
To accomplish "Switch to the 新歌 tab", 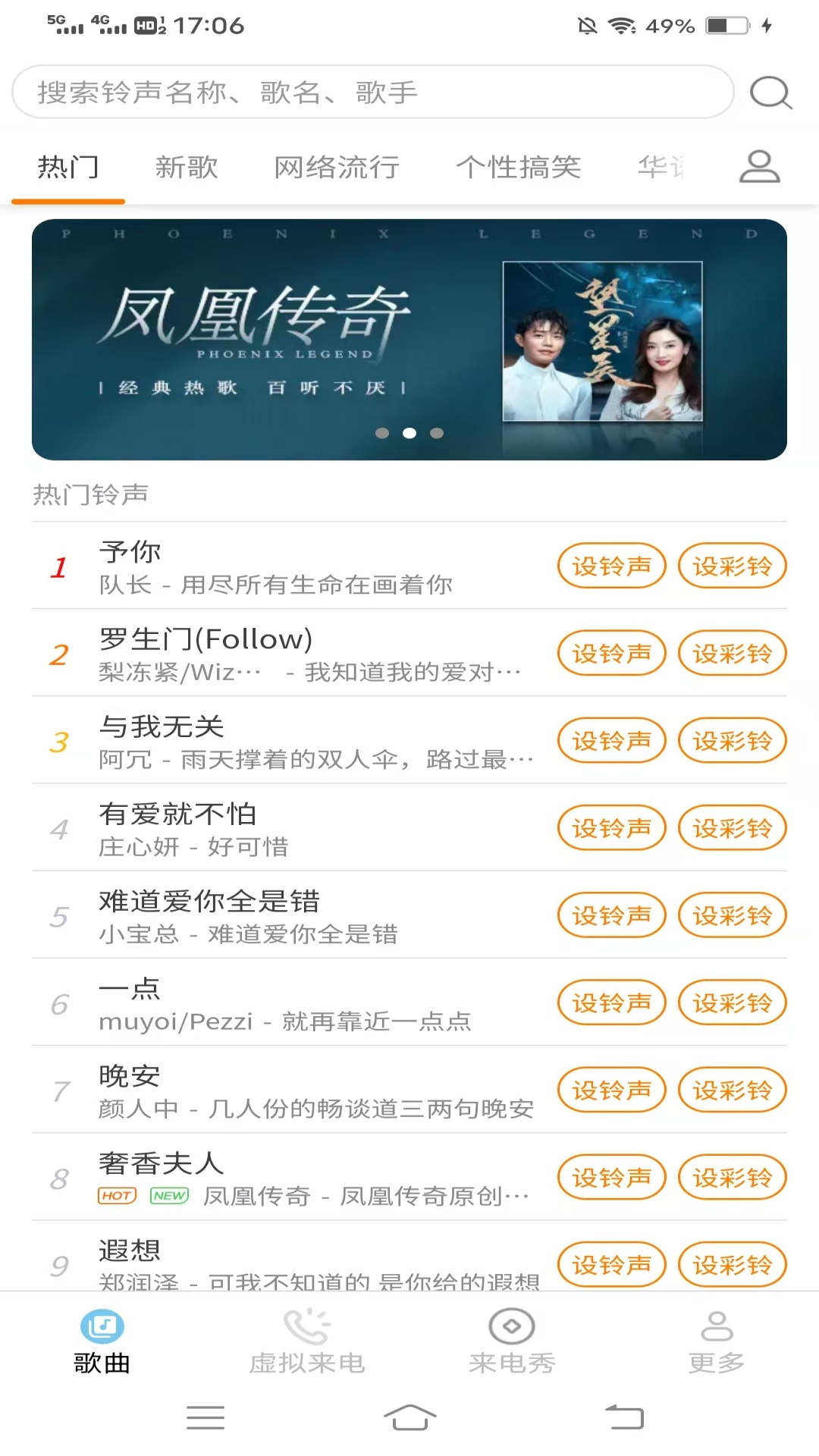I will click(187, 167).
